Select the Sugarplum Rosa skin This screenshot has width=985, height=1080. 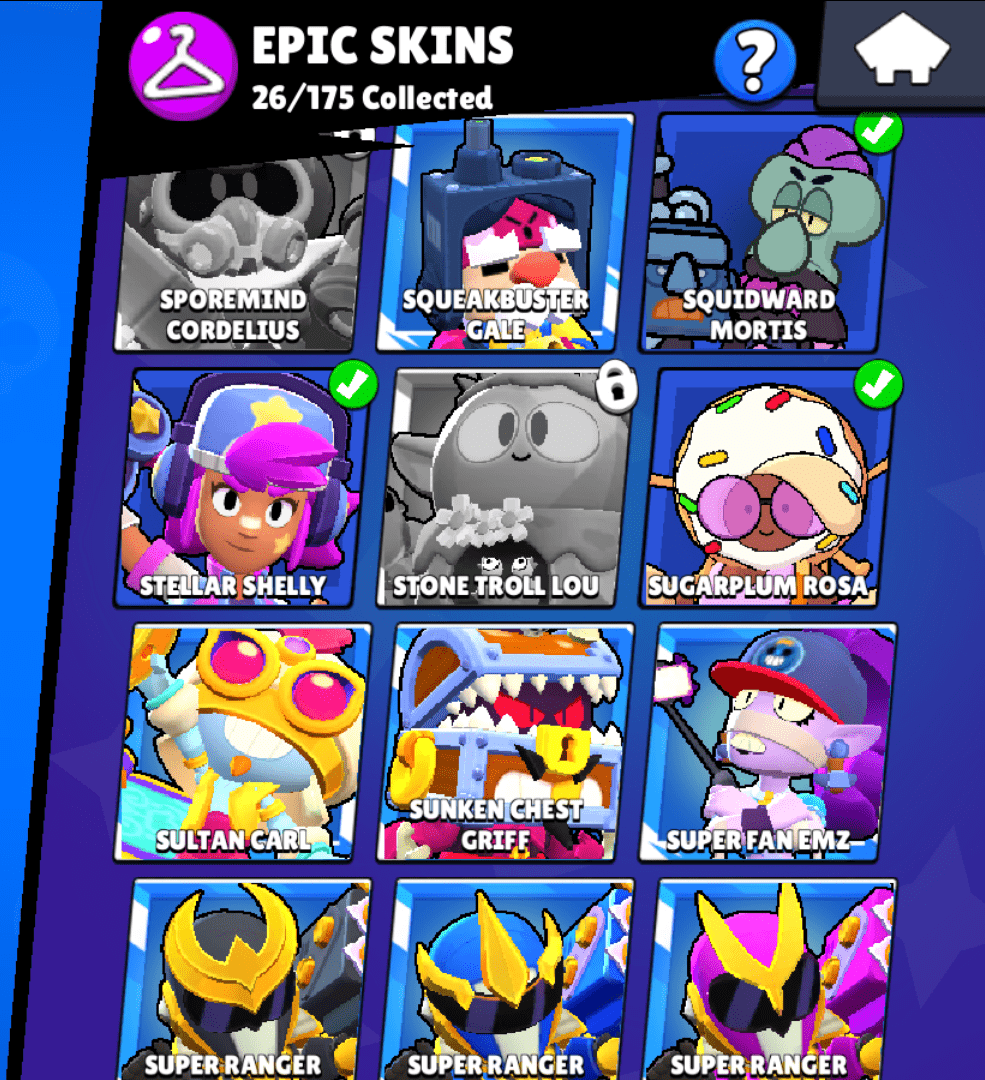point(767,488)
